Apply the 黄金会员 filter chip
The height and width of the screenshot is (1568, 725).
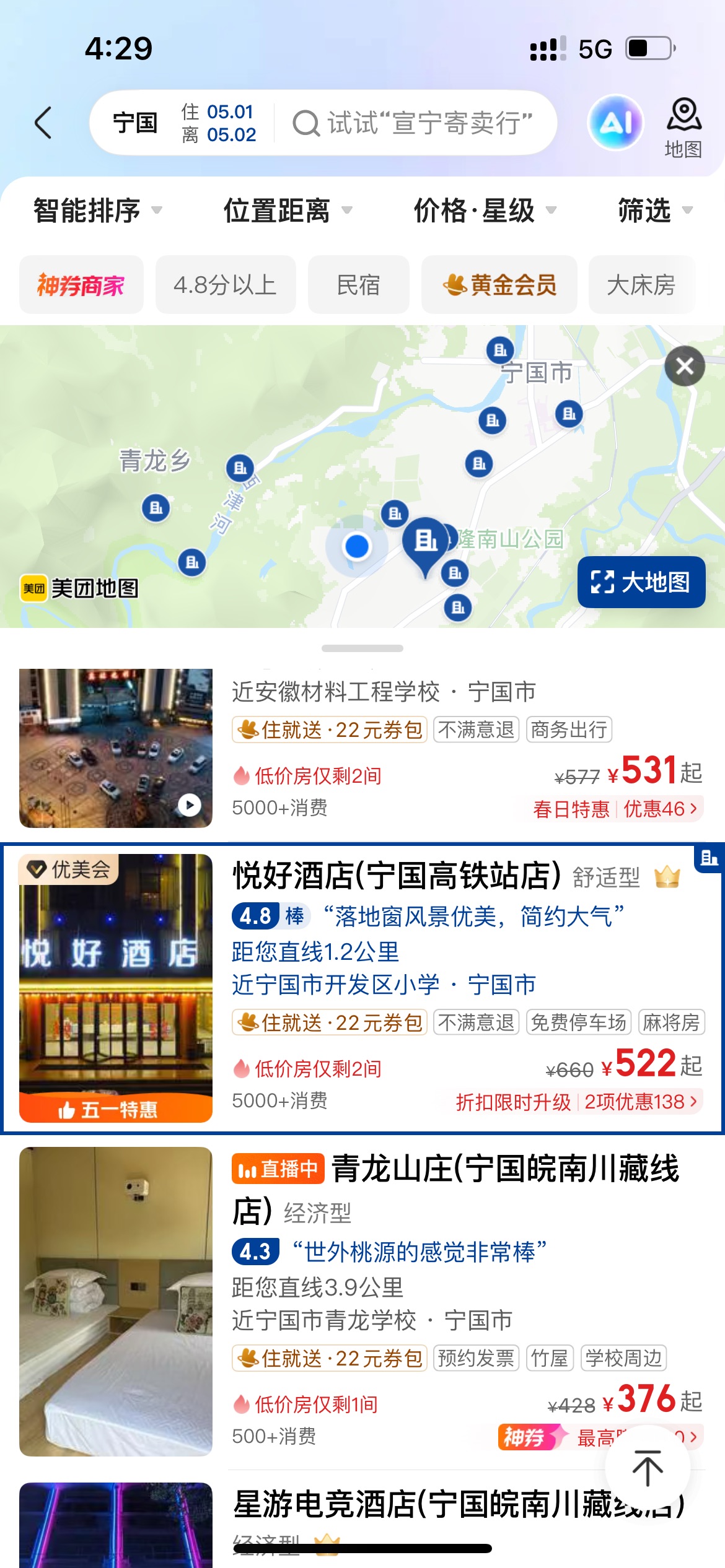click(x=499, y=285)
